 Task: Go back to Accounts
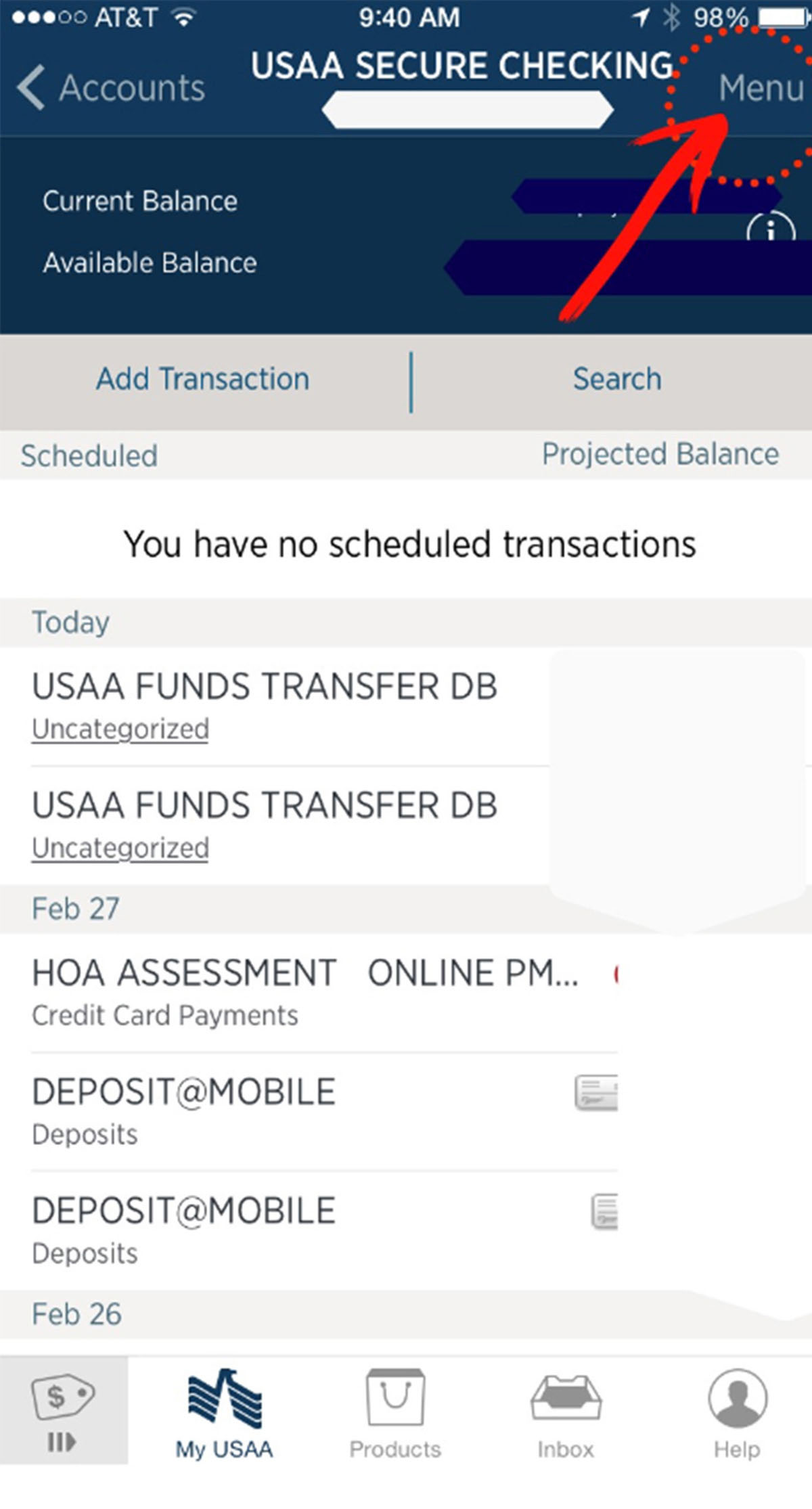pyautogui.click(x=112, y=88)
